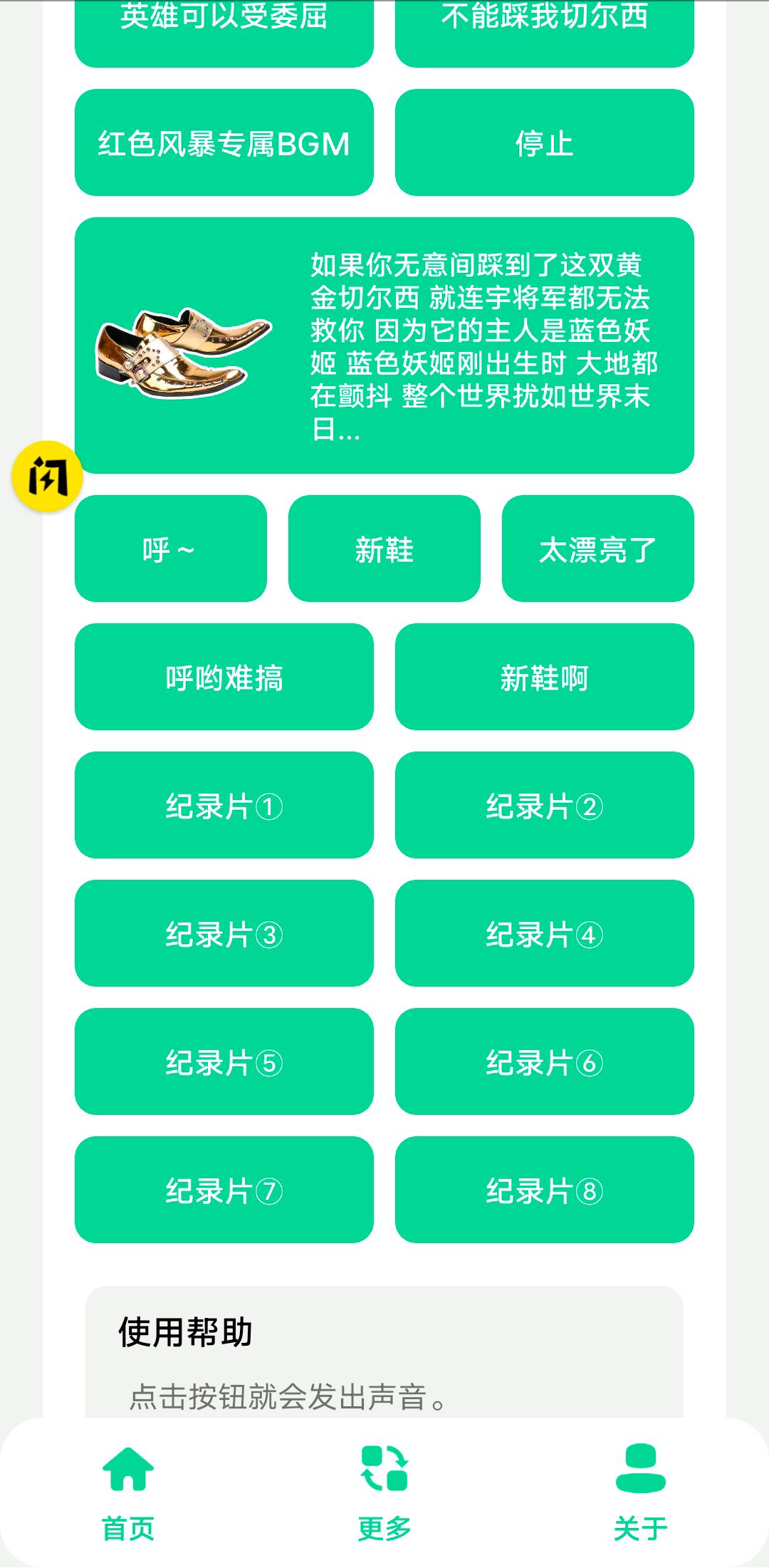Tap the 太漂亮了 button
This screenshot has width=769, height=1568.
(x=597, y=547)
